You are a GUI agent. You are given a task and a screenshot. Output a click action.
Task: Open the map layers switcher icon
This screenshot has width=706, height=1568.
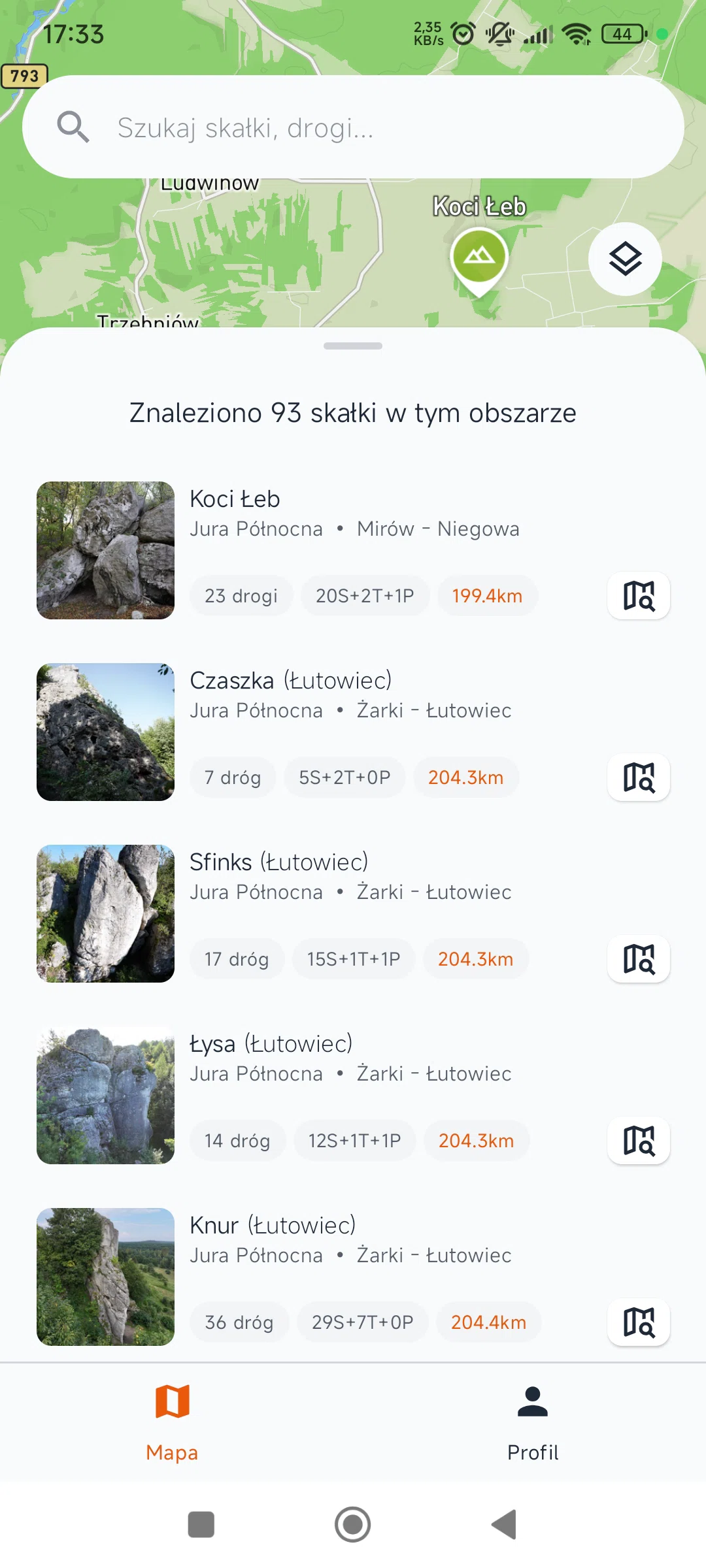(624, 259)
